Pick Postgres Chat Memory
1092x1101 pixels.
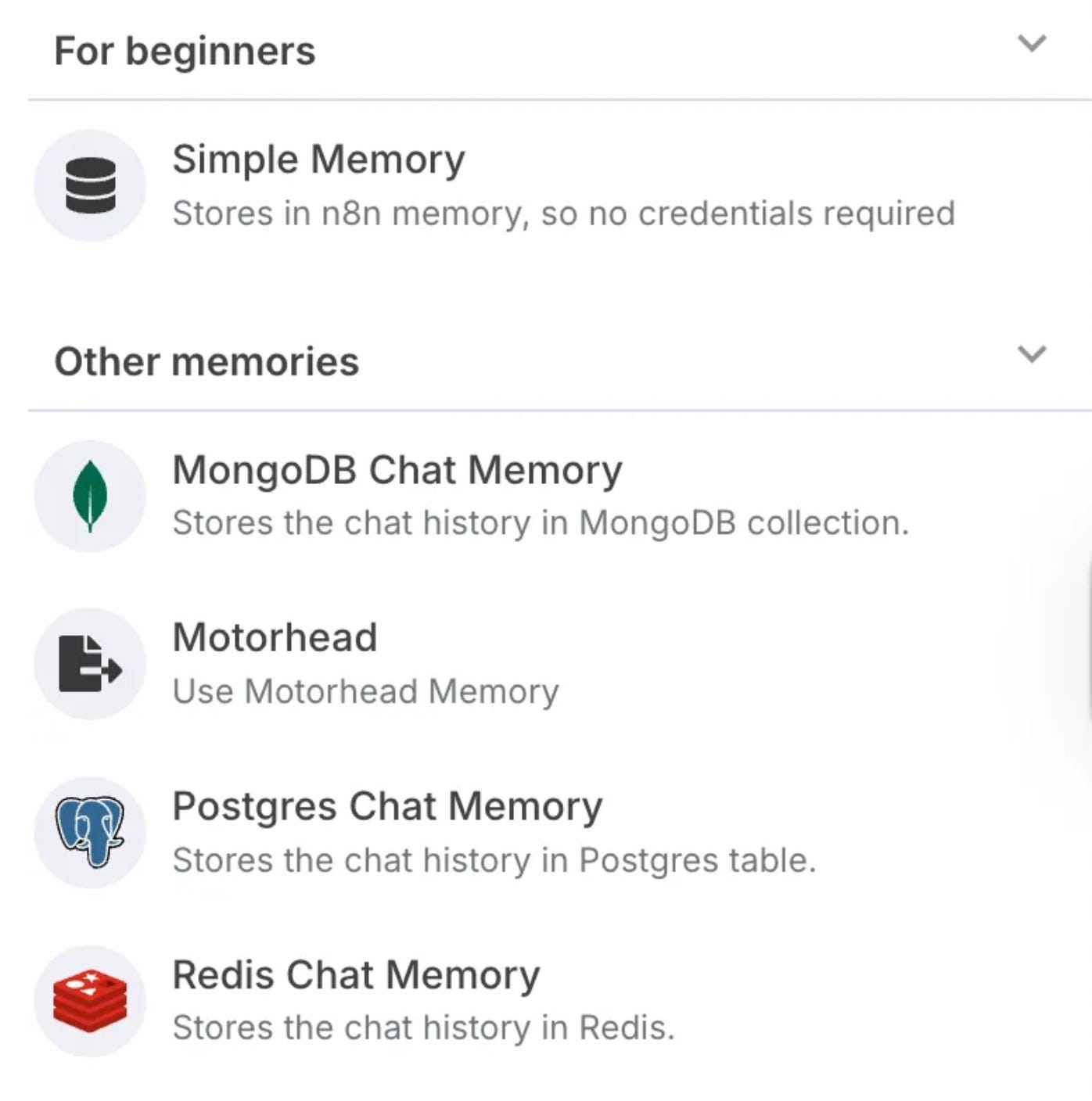387,807
